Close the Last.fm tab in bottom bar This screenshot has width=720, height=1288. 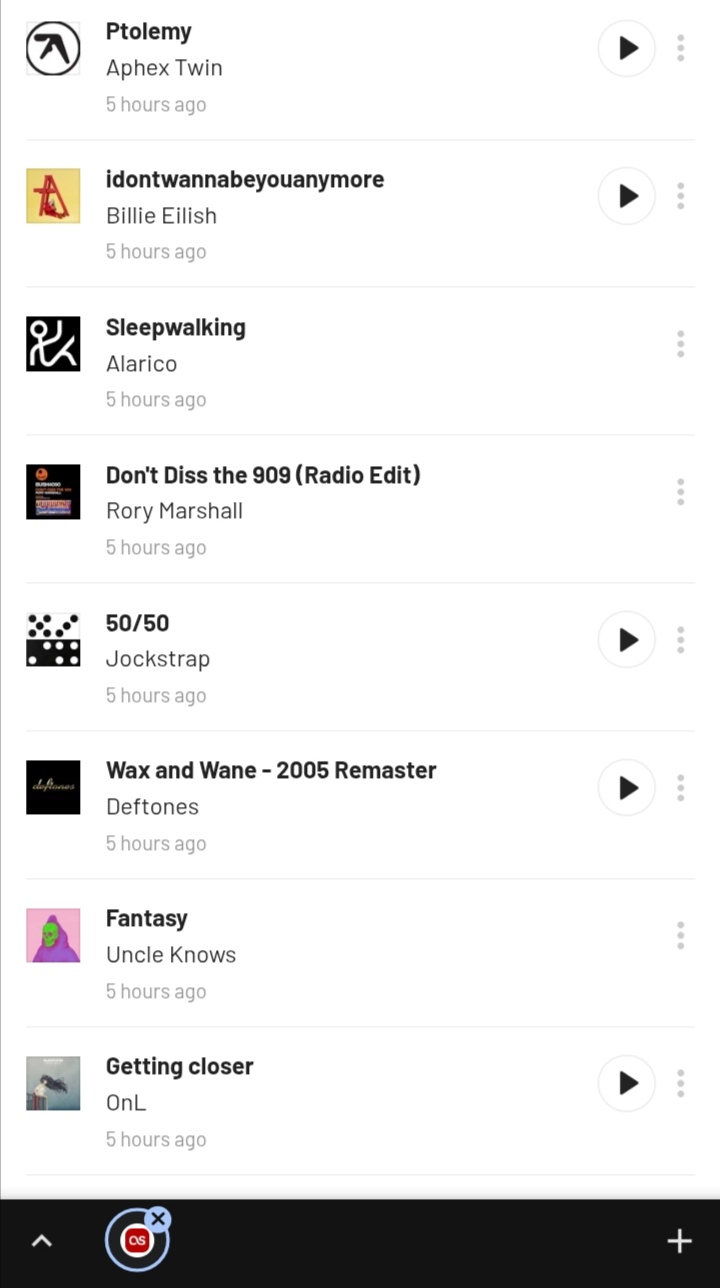click(x=158, y=1218)
